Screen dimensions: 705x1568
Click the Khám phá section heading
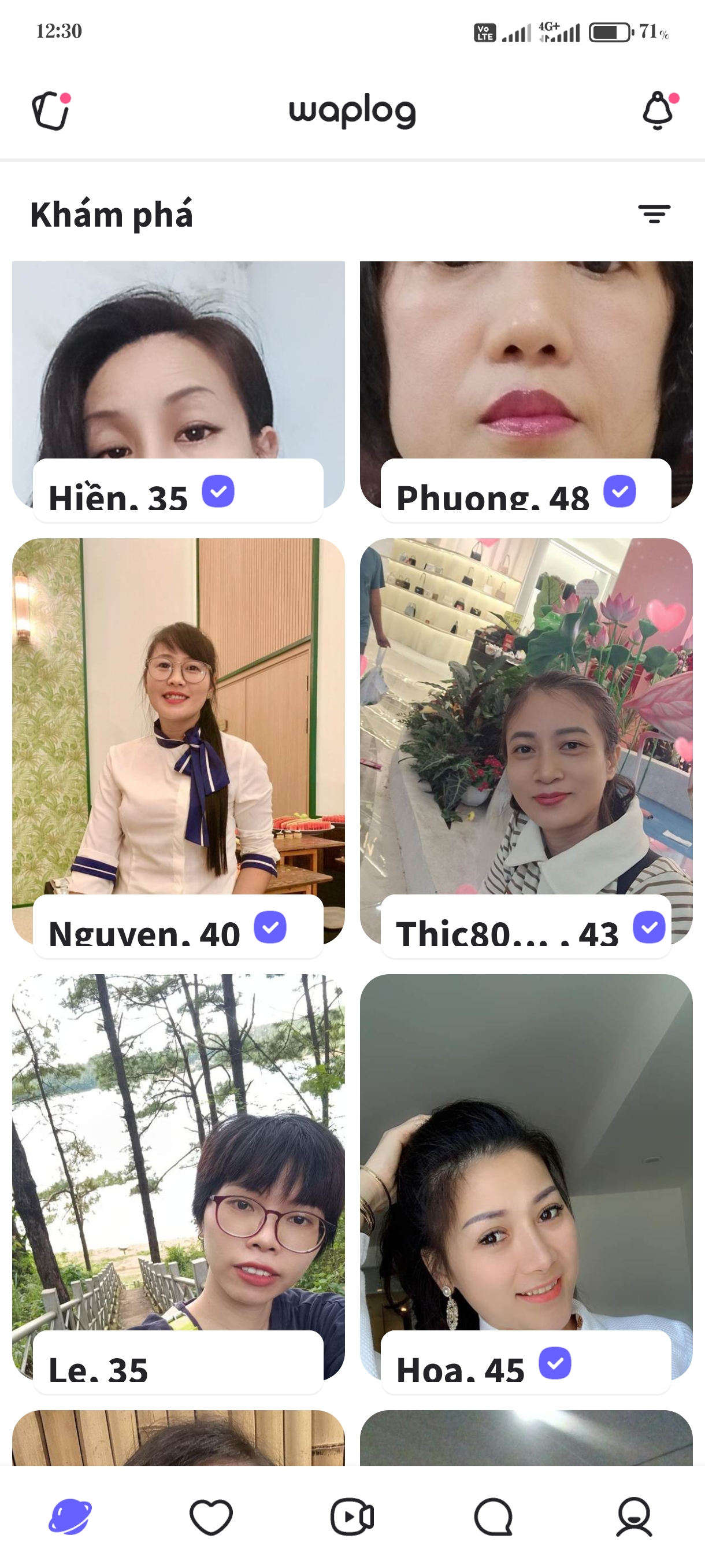(x=112, y=213)
